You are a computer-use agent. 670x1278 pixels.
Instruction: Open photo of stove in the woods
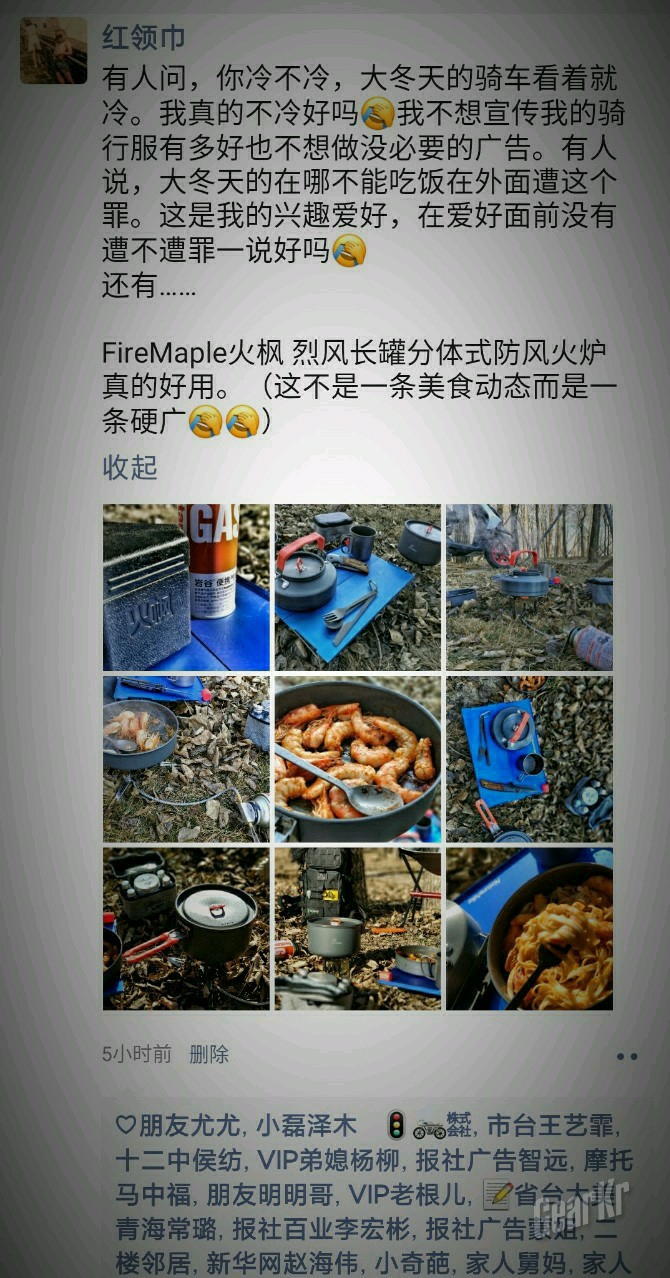[529, 587]
